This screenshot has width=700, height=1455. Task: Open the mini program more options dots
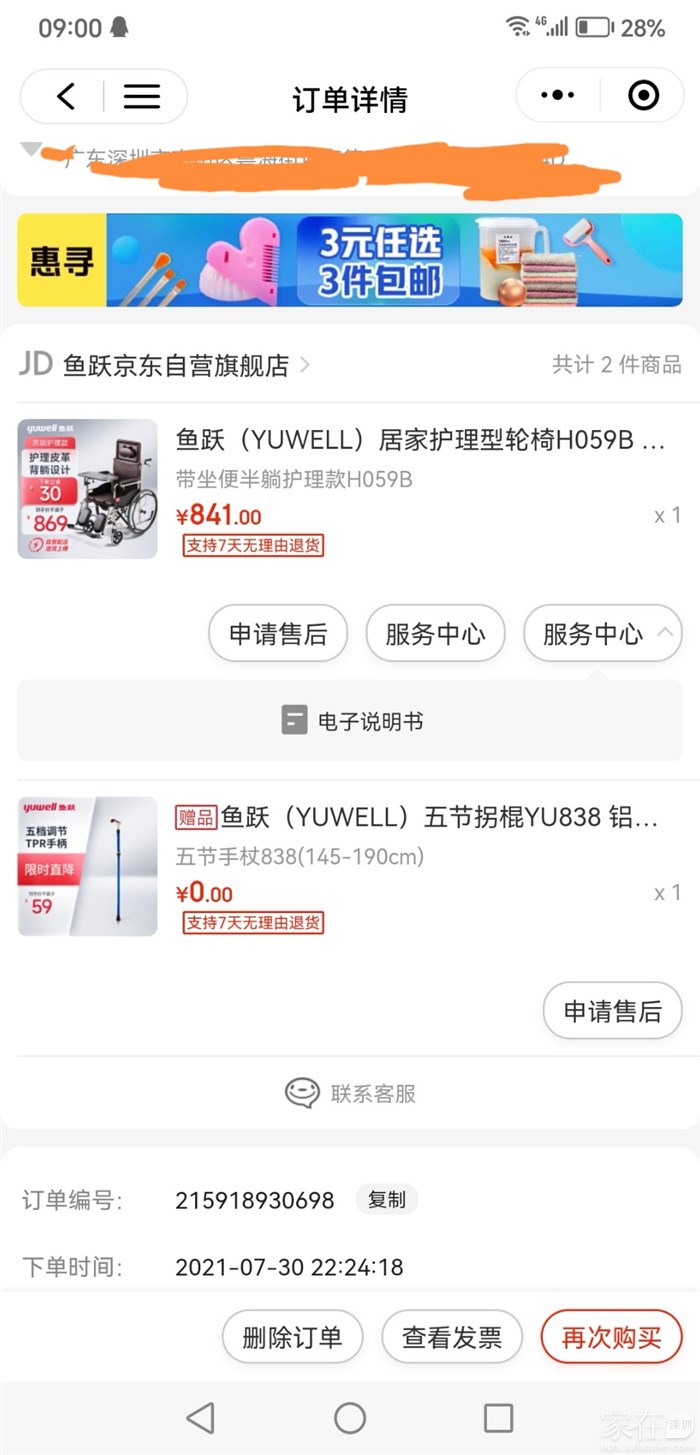[557, 96]
